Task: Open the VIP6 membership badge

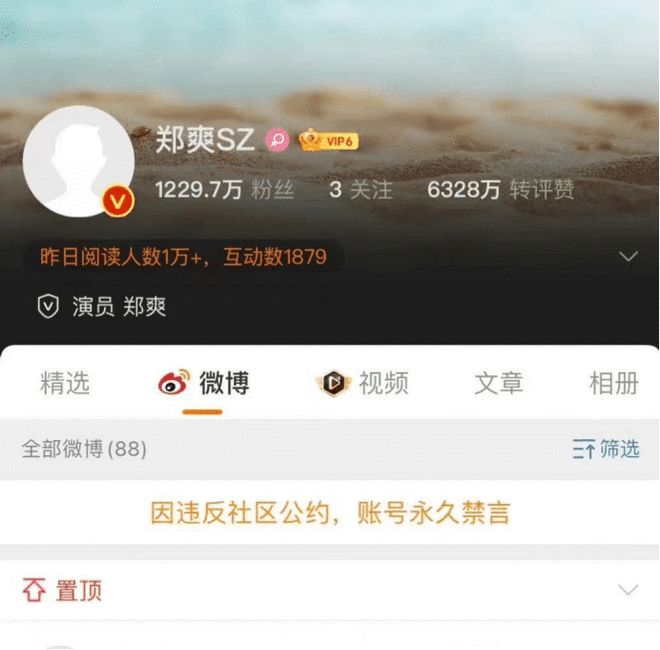Action: tap(327, 141)
